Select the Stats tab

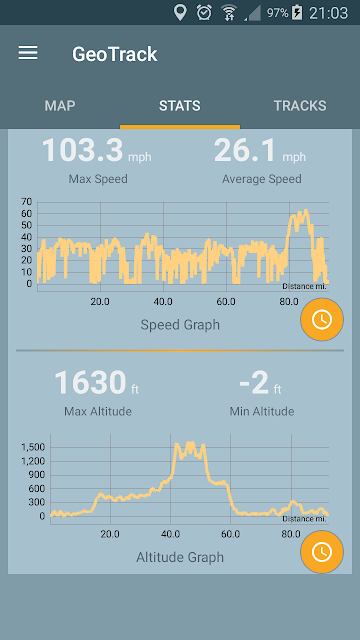pyautogui.click(x=180, y=106)
